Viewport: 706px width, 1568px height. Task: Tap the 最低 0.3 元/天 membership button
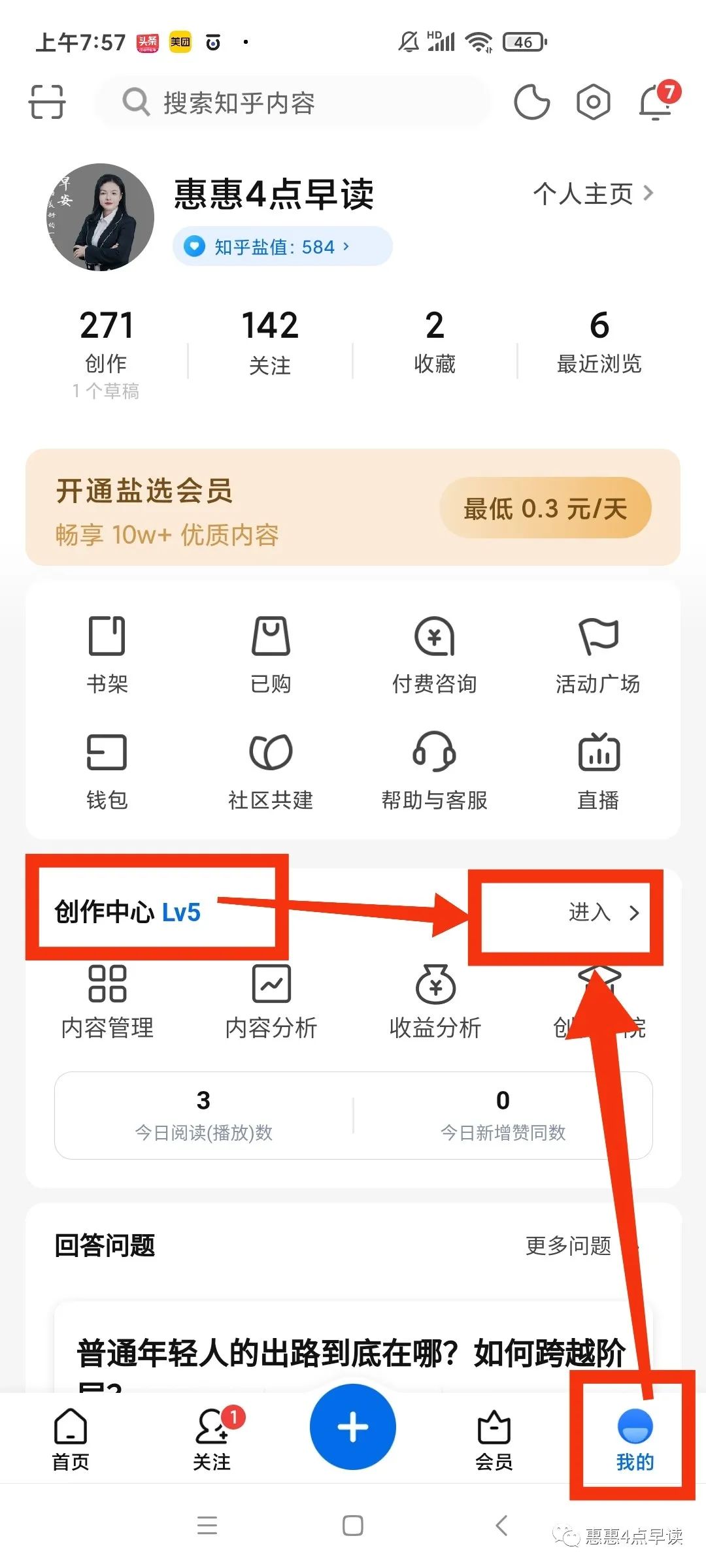546,508
